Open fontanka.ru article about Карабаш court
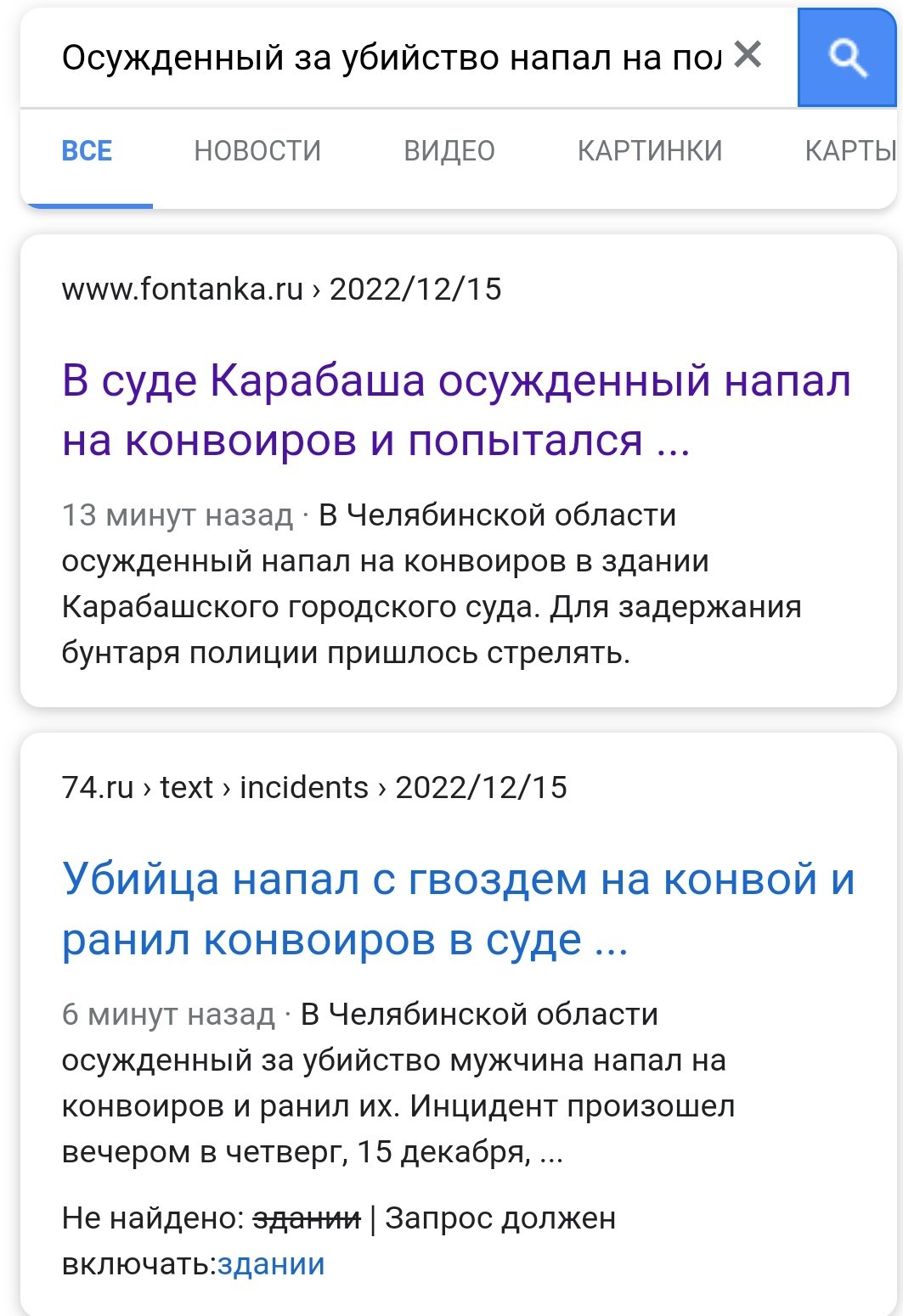 [456, 410]
